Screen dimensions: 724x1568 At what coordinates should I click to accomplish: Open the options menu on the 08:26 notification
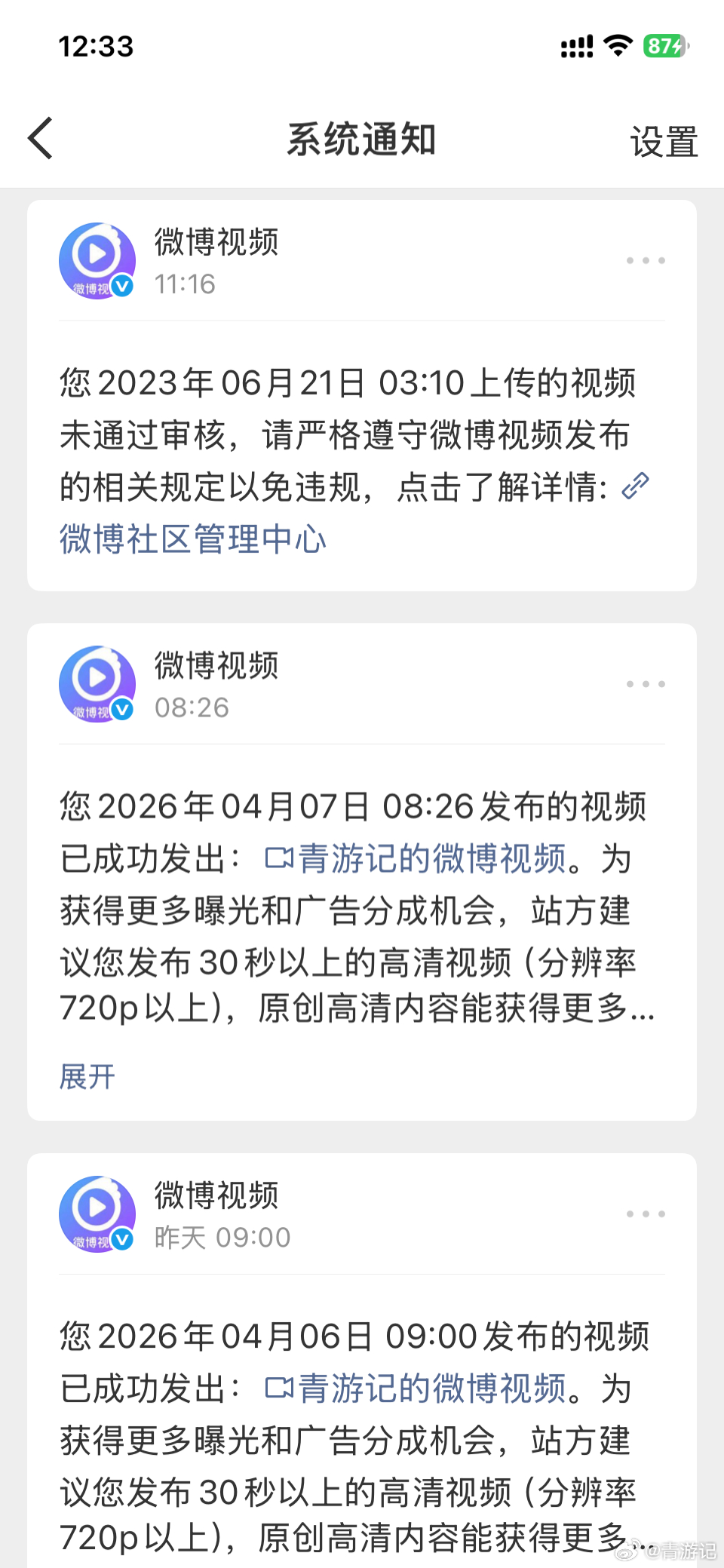(645, 683)
